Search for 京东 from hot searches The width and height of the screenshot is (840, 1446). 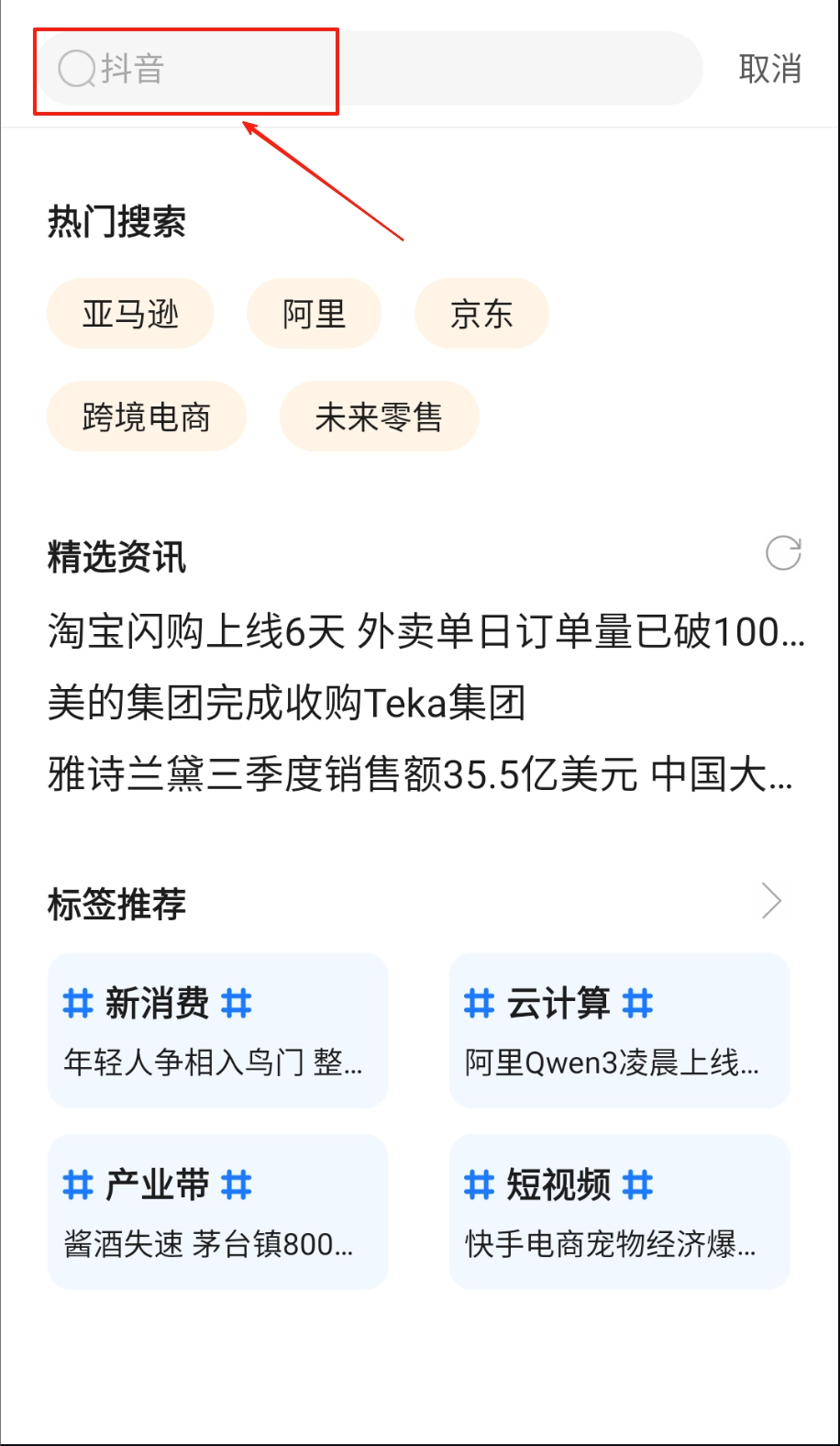point(481,314)
